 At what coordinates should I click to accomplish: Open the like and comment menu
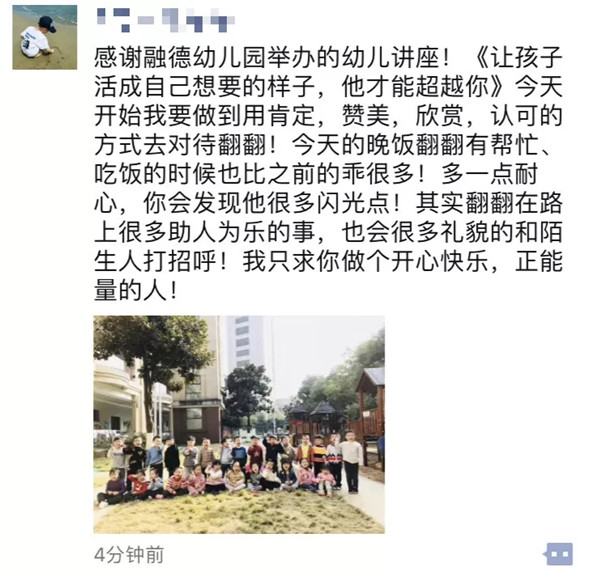(558, 553)
